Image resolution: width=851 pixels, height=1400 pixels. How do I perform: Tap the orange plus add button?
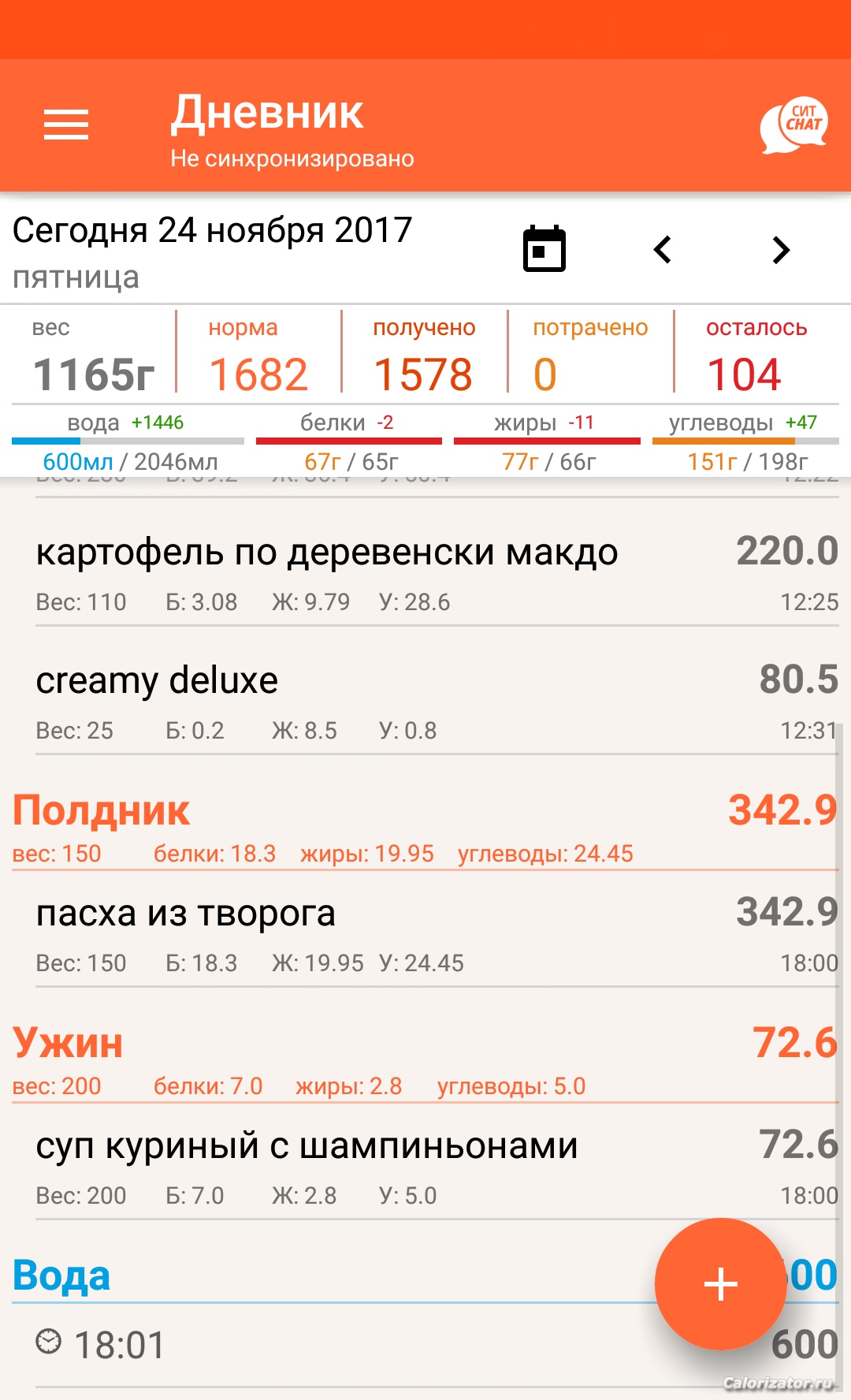point(720,1284)
